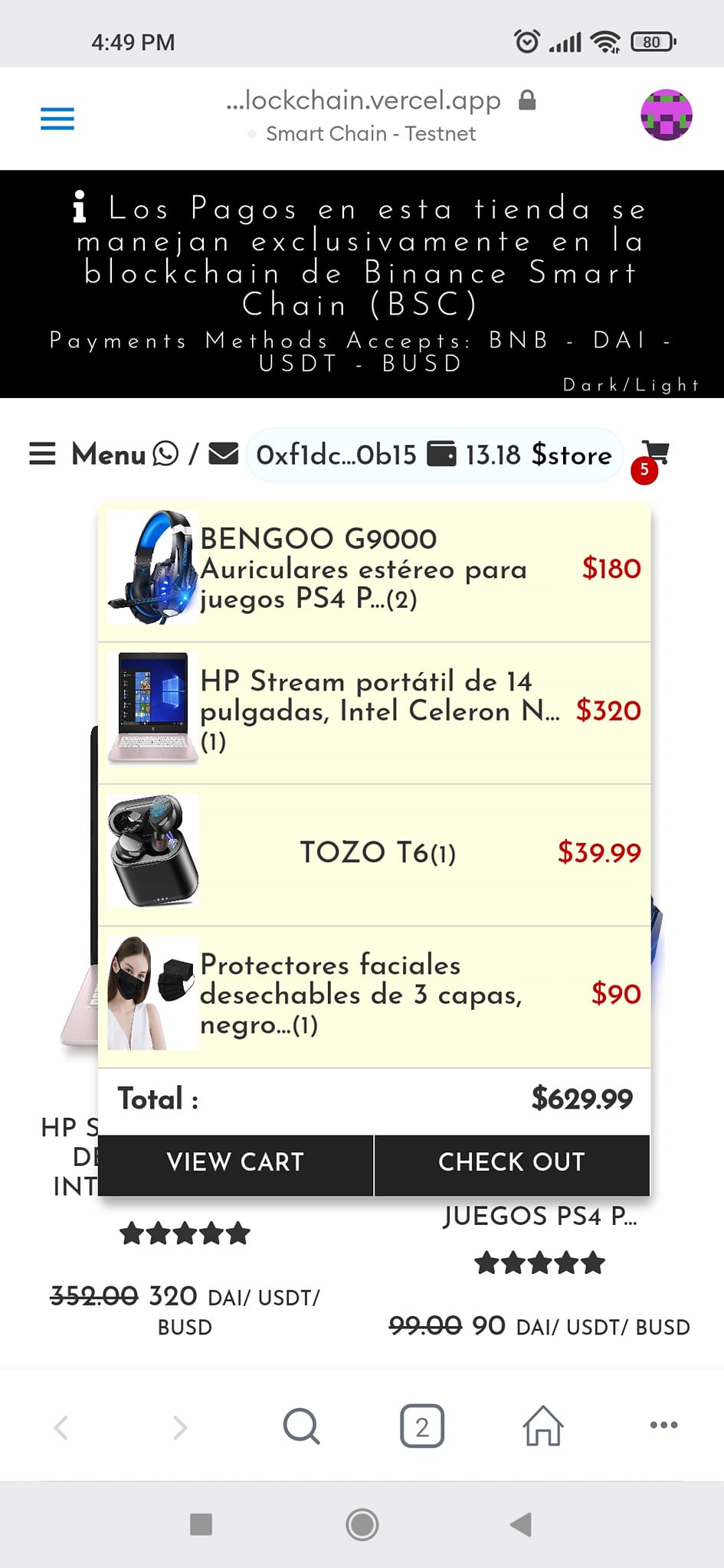Screen dimensions: 724x1568
Task: Show the open browser tabs
Action: [x=422, y=1426]
